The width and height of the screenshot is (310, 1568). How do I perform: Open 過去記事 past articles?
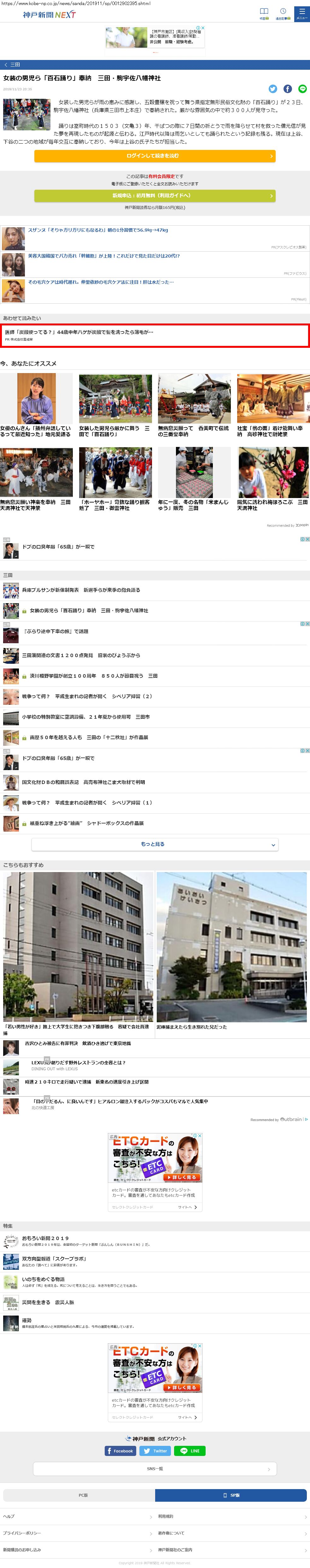click(283, 13)
